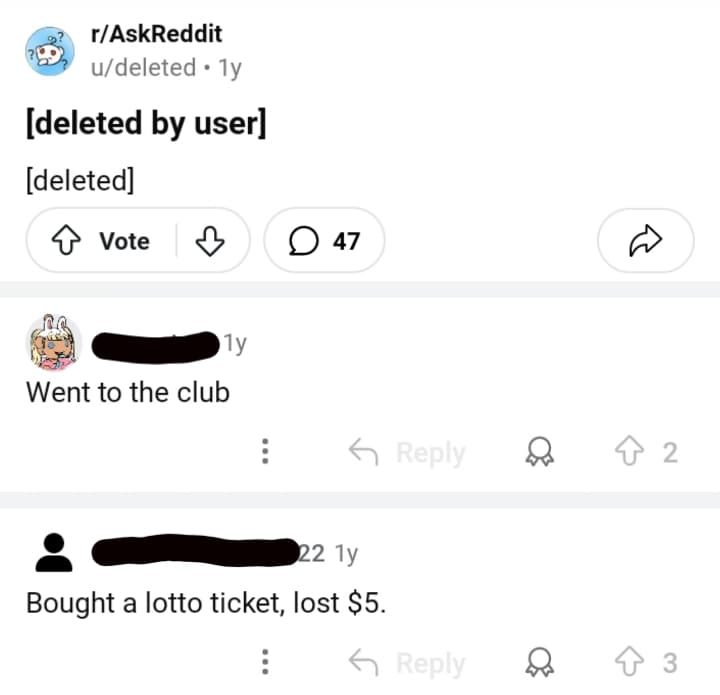Open overflow menu on lotto ticket comment

265,662
